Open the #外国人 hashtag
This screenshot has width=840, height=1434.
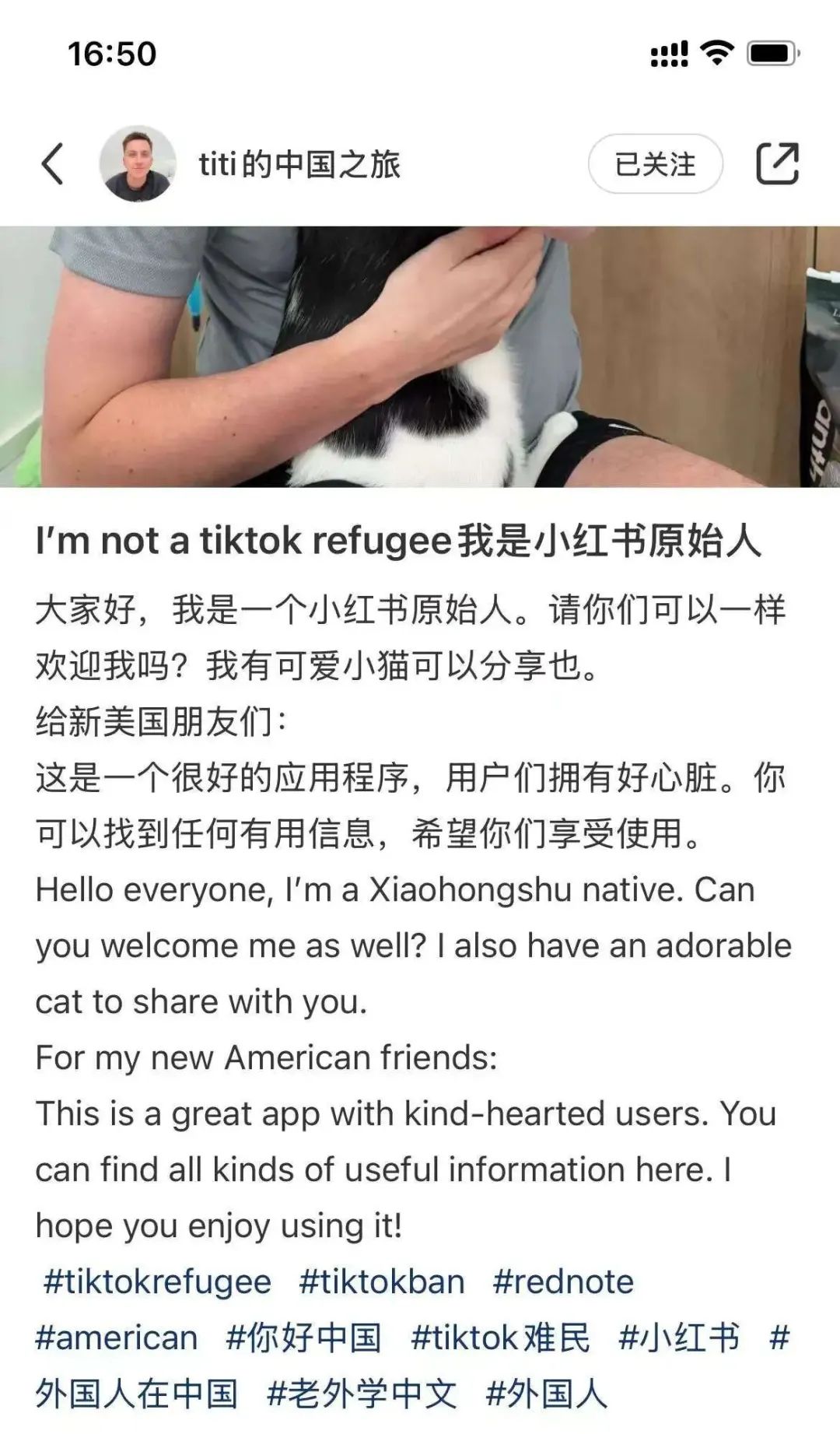(546, 1394)
